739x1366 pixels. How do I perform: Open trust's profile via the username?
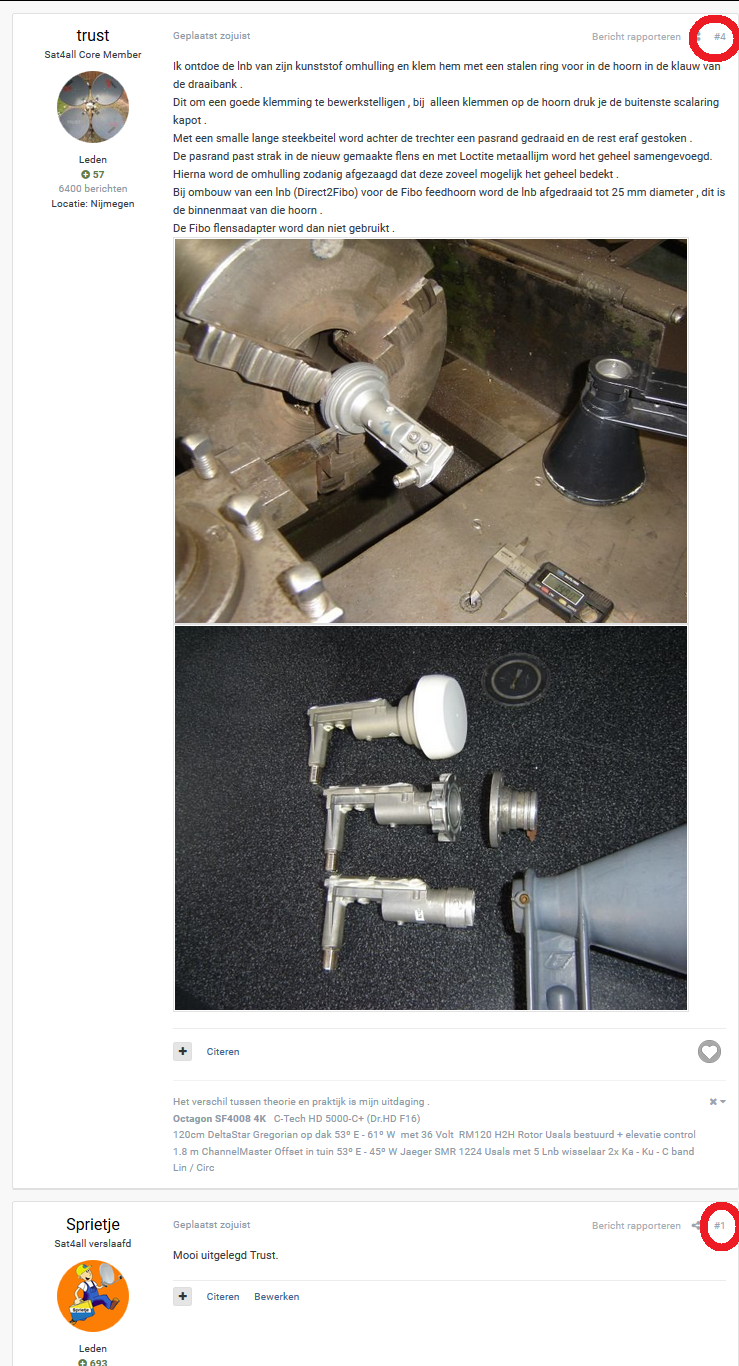pyautogui.click(x=93, y=36)
